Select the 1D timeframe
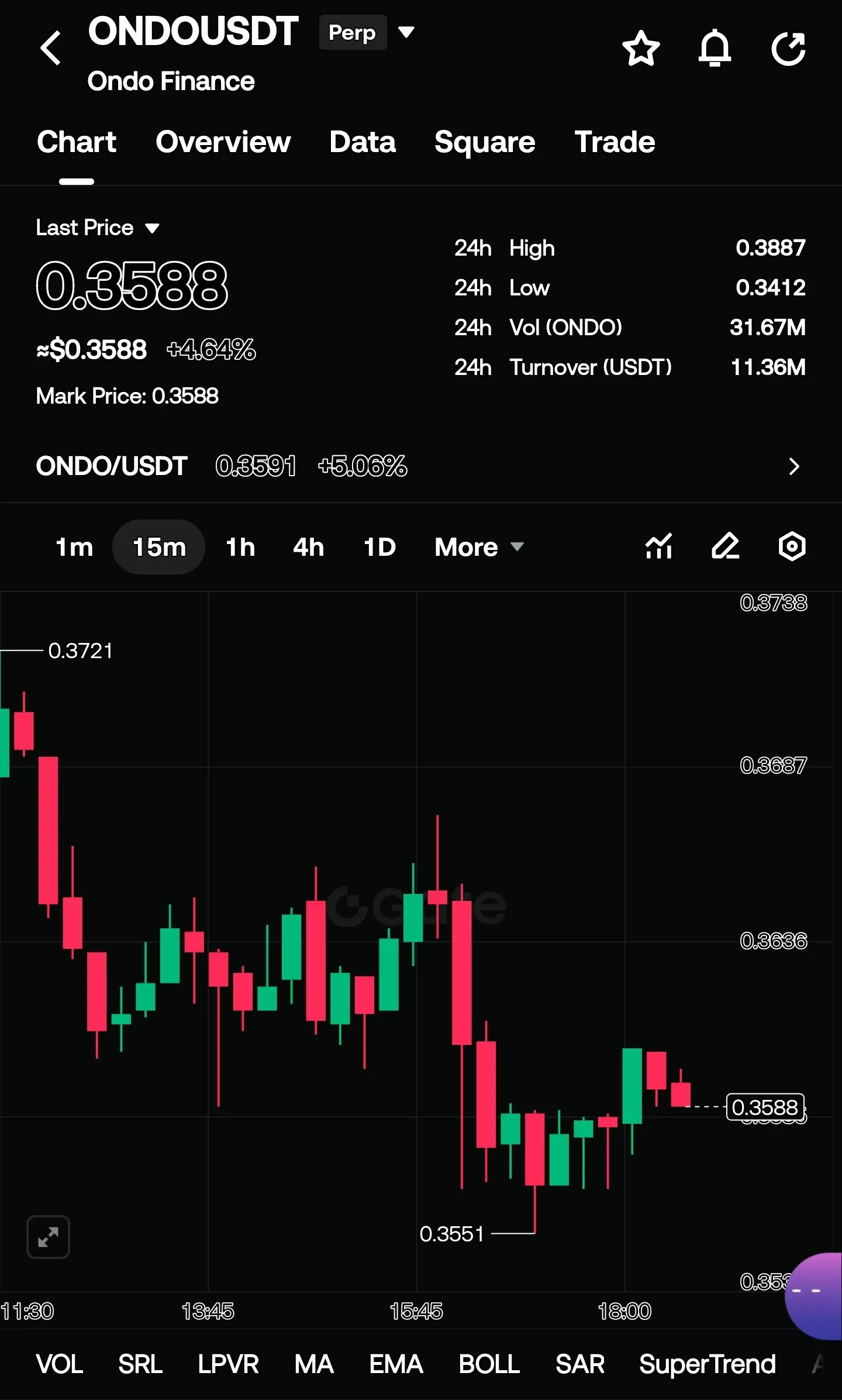This screenshot has width=842, height=1400. [x=379, y=547]
